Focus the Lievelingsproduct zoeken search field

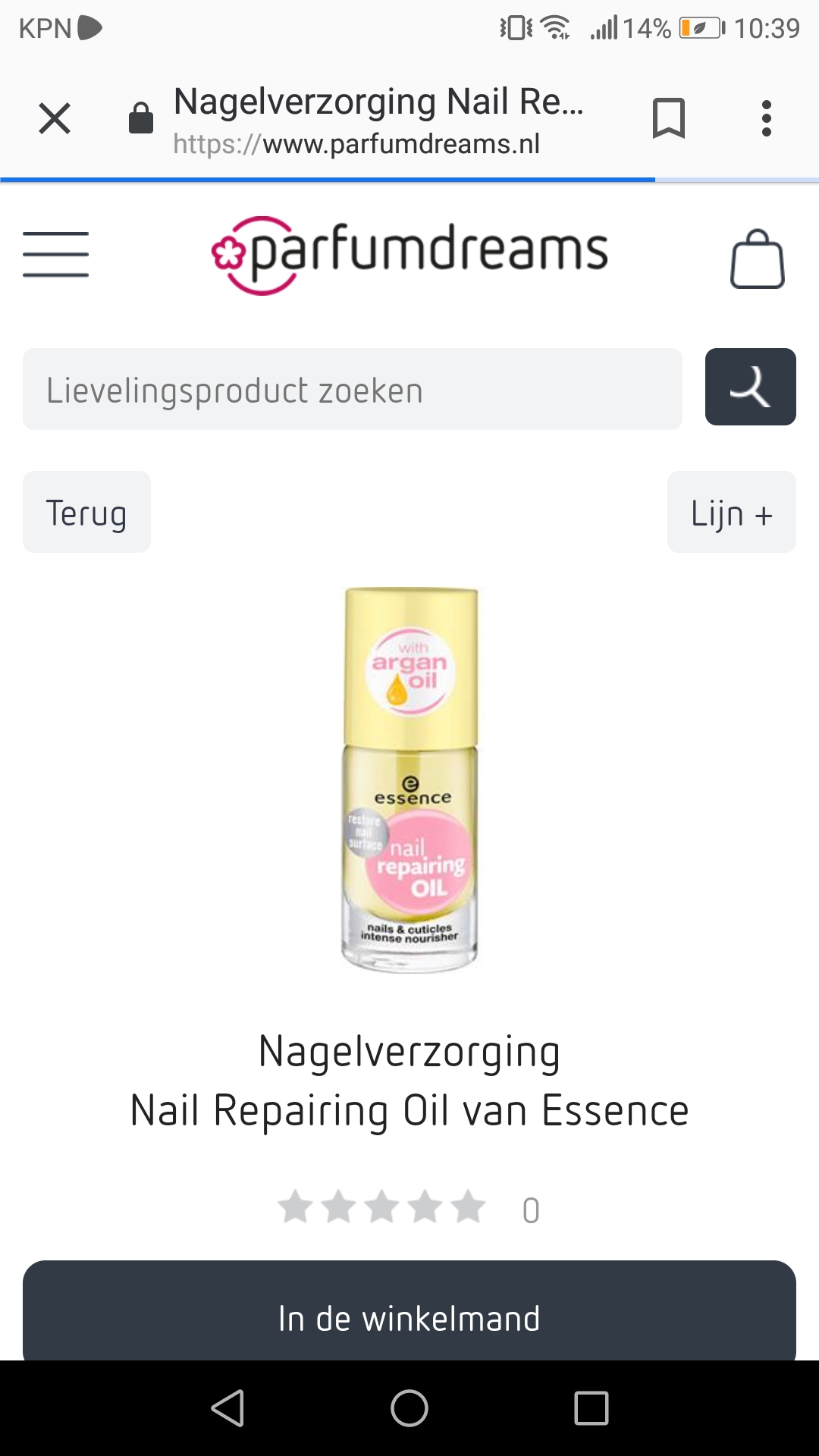click(353, 389)
